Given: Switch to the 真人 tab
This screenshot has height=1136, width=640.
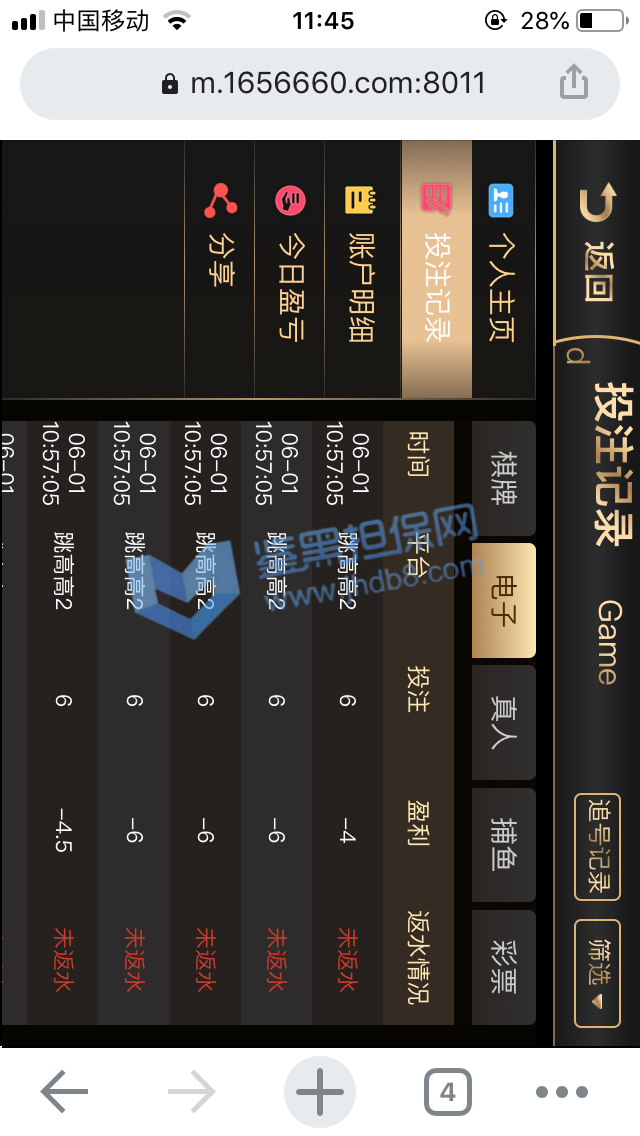Looking at the screenshot, I should [503, 722].
